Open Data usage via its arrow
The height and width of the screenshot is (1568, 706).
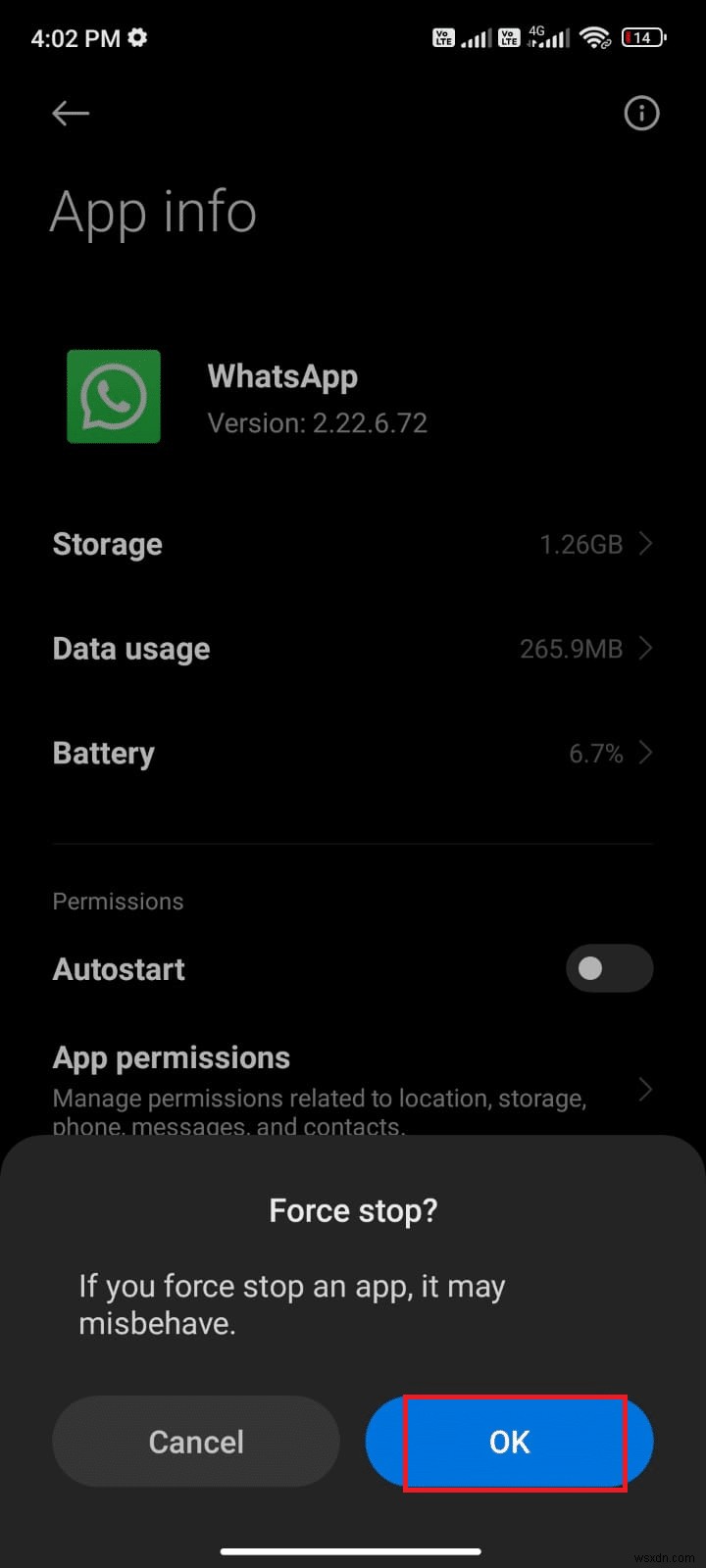[x=645, y=648]
